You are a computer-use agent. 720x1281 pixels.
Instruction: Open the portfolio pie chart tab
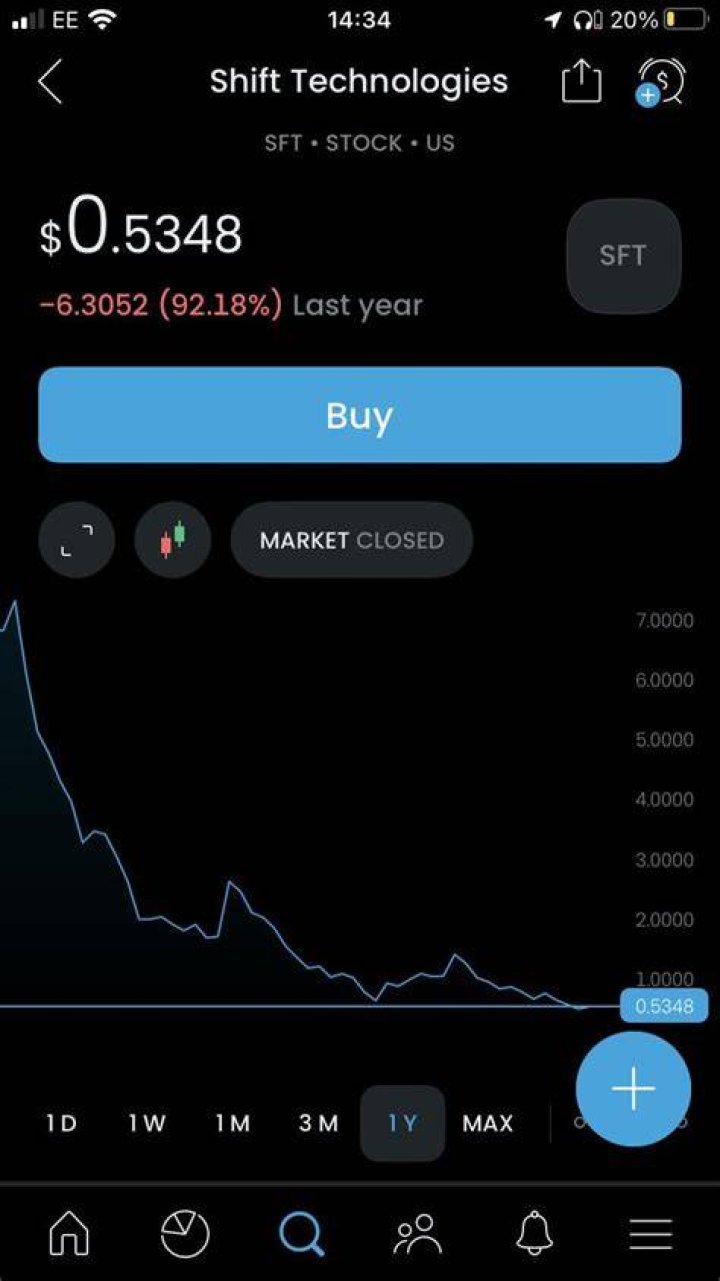point(185,1234)
